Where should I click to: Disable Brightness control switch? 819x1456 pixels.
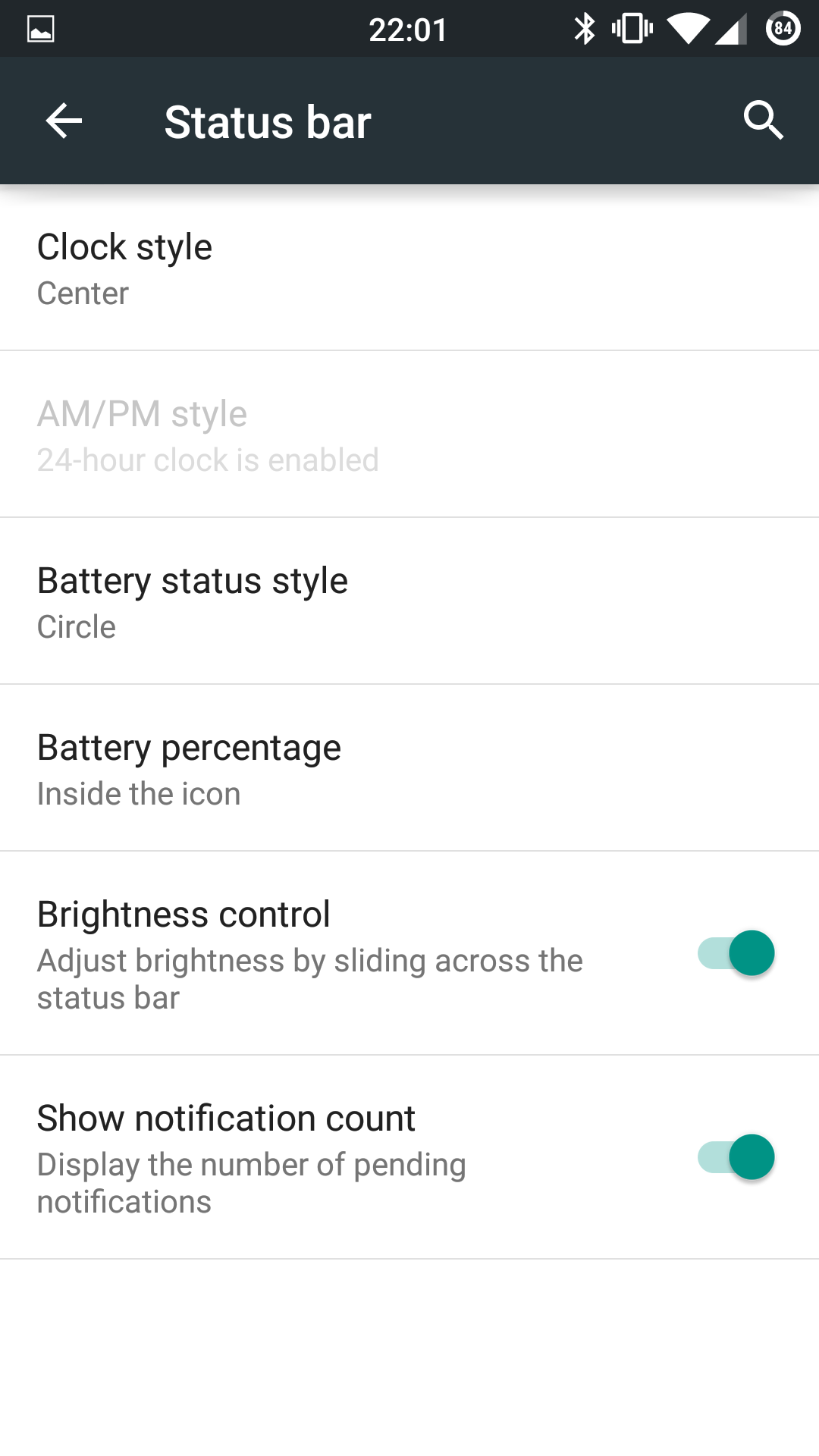736,953
